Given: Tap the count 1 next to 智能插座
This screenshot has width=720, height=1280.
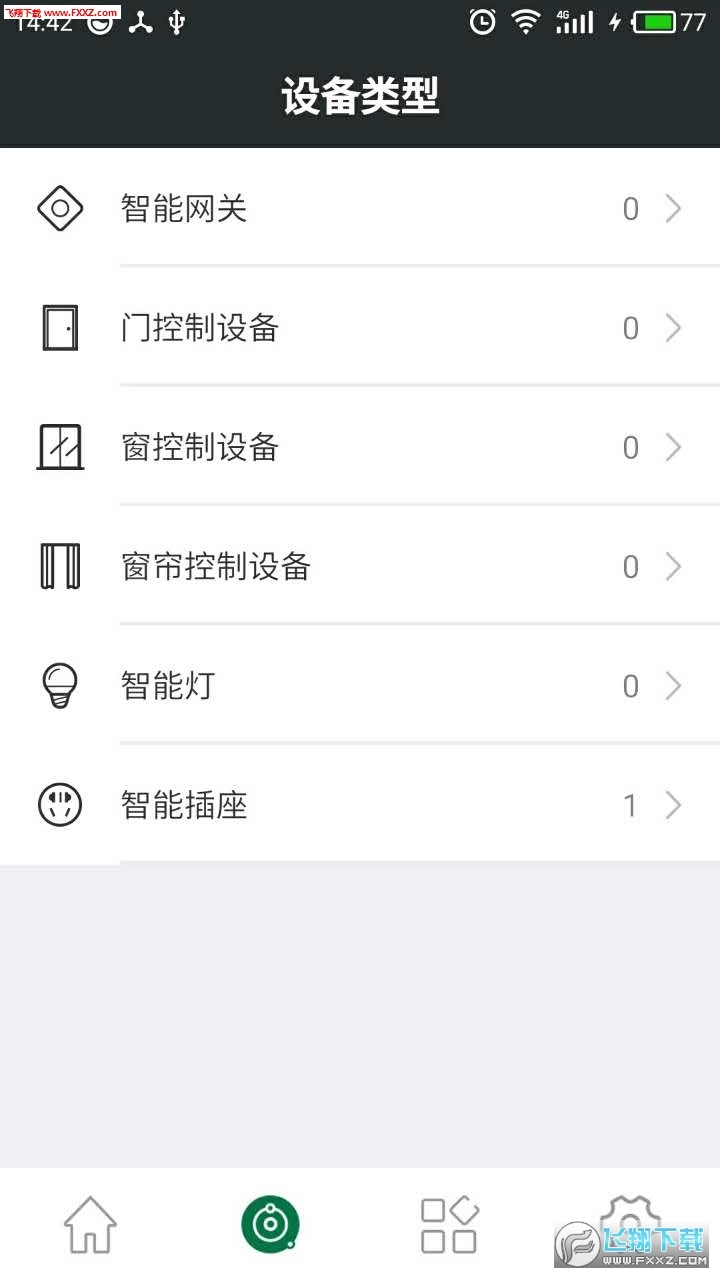Looking at the screenshot, I should point(631,805).
